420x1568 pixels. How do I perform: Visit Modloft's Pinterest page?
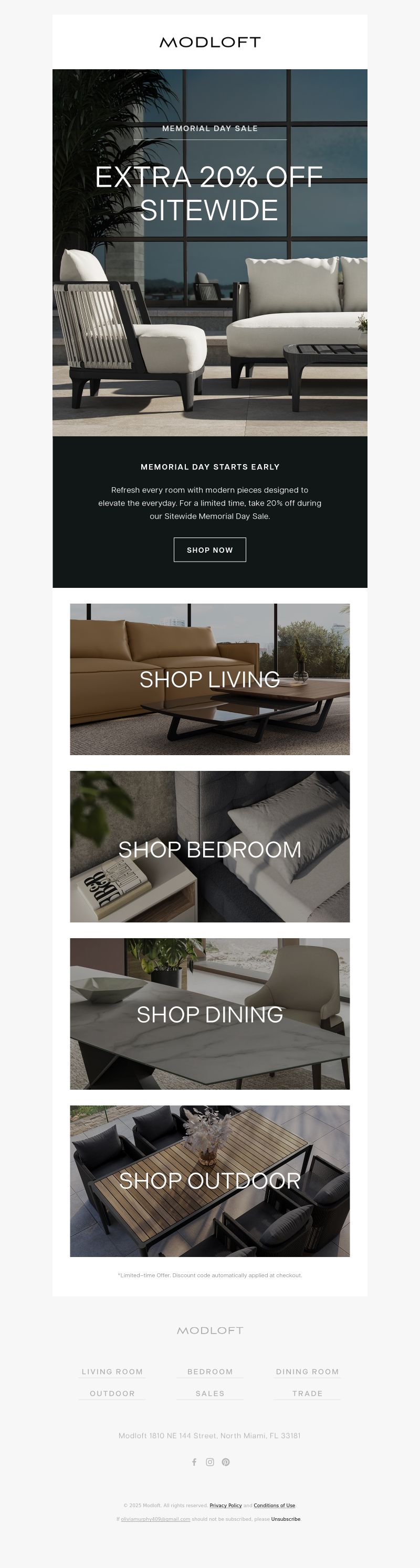coord(226,1462)
